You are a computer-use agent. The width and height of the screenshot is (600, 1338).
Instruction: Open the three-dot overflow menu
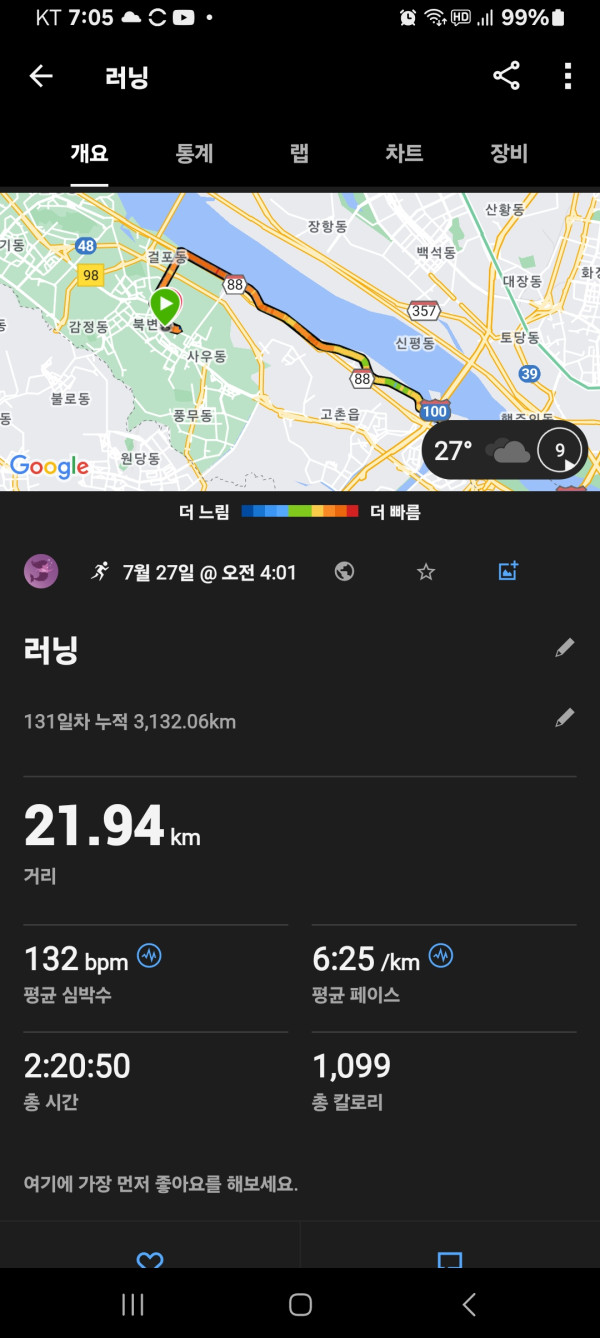[x=567, y=77]
